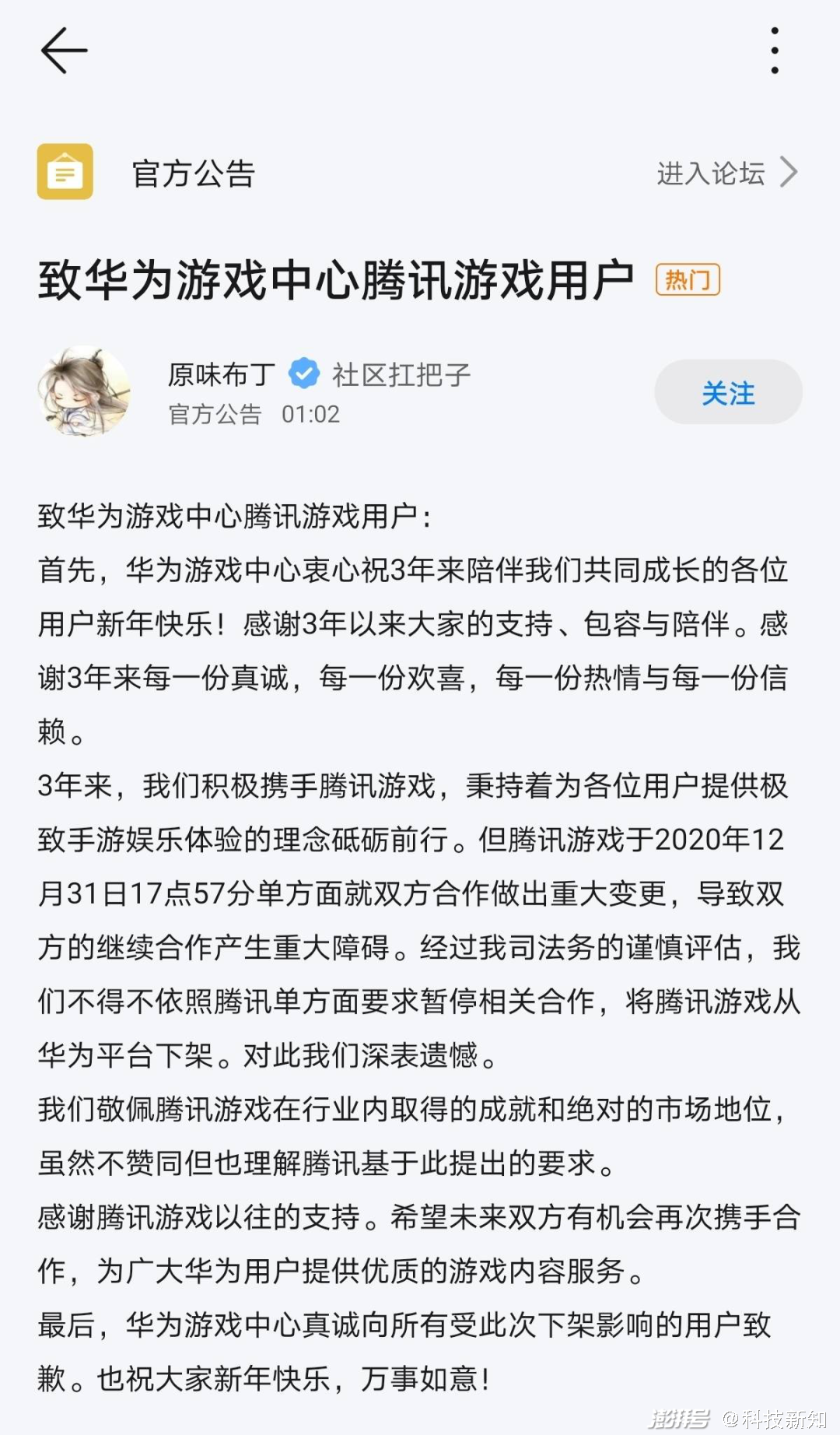The height and width of the screenshot is (1435, 840).
Task: Tap 进入论坛 to enter the forum
Action: [x=712, y=173]
